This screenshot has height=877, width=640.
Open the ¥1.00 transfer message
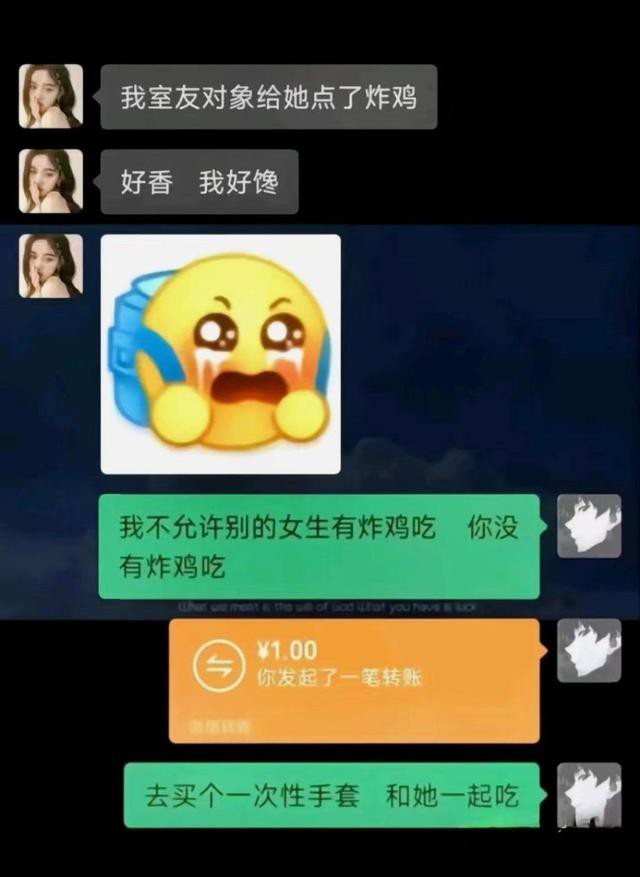click(354, 680)
